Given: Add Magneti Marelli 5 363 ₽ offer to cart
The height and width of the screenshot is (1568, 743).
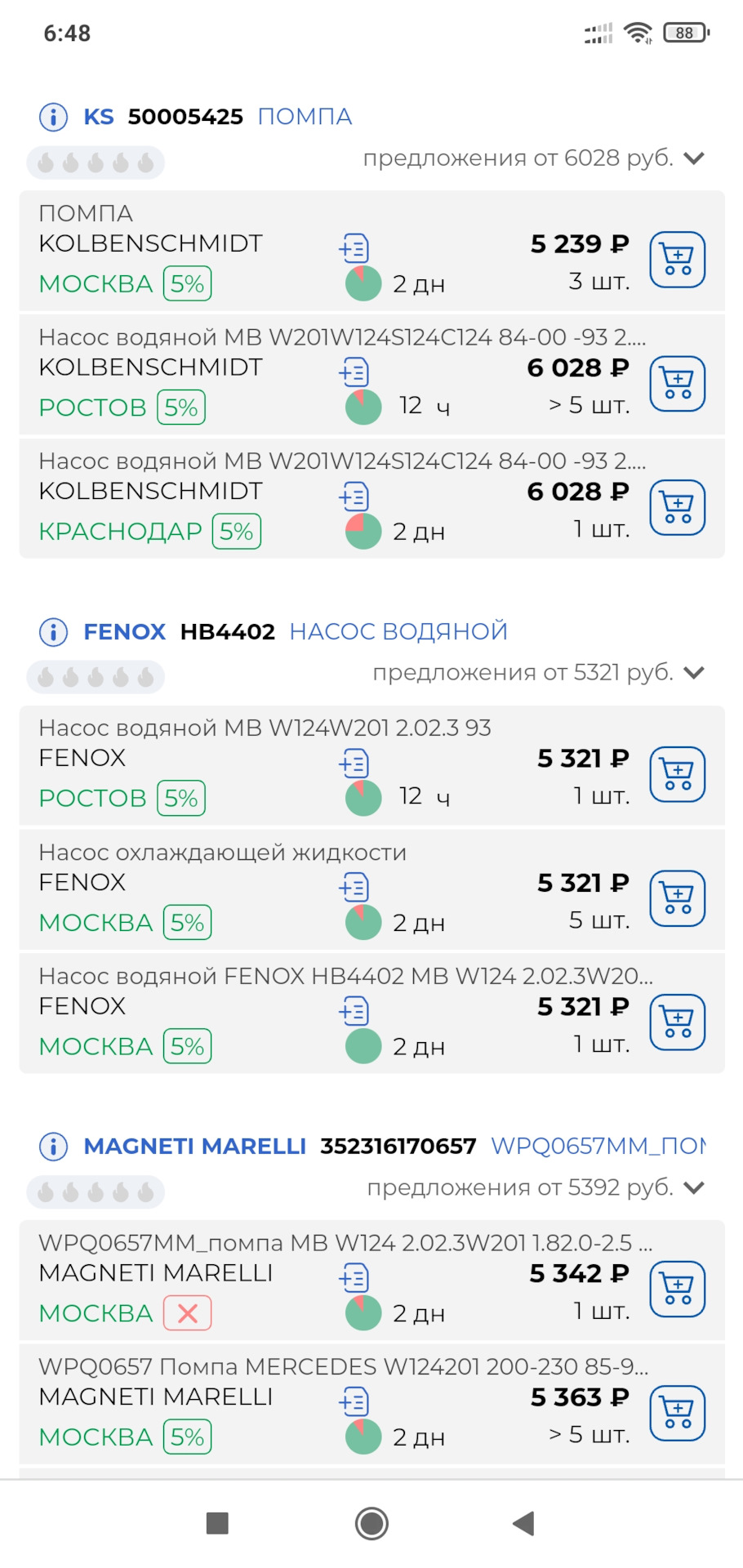Looking at the screenshot, I should coord(678,1413).
